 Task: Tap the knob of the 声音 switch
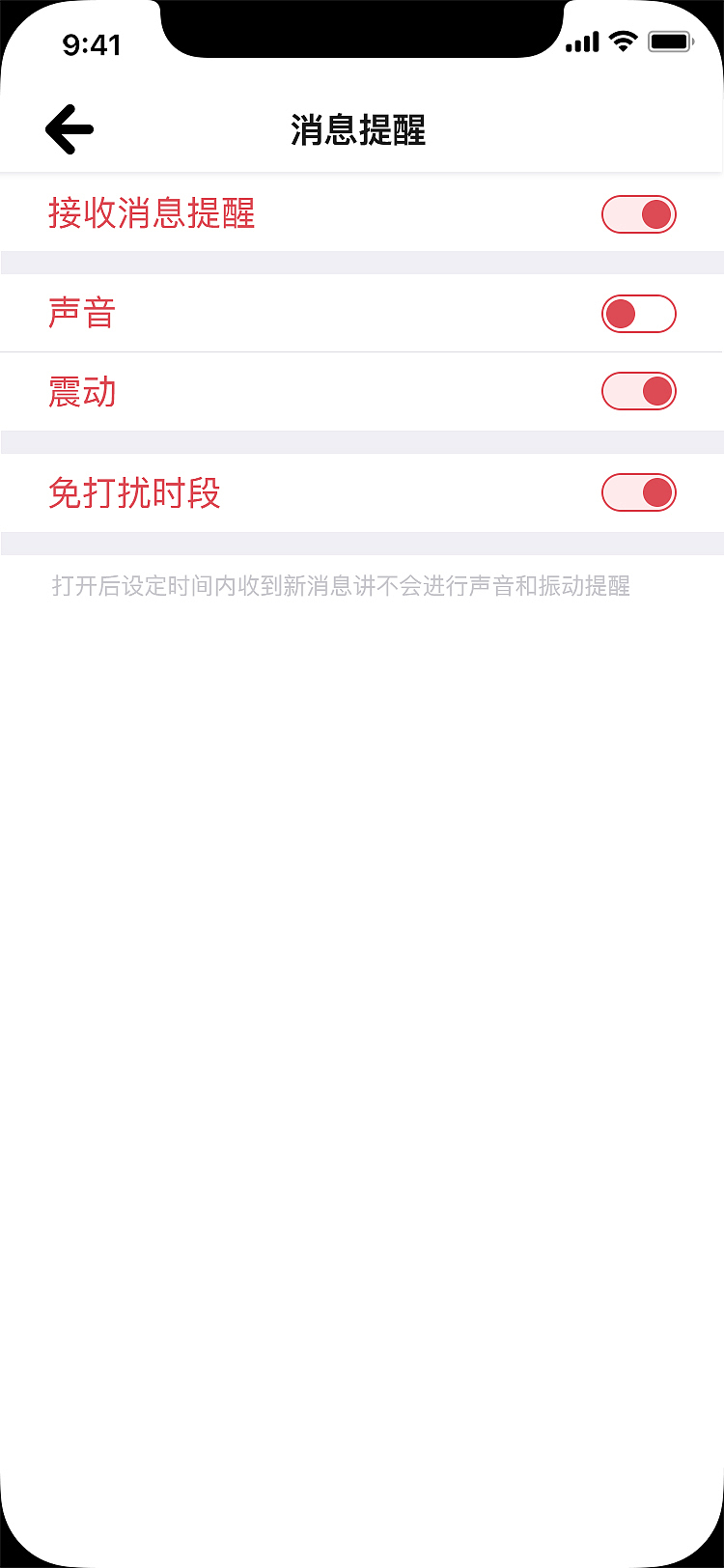point(623,313)
